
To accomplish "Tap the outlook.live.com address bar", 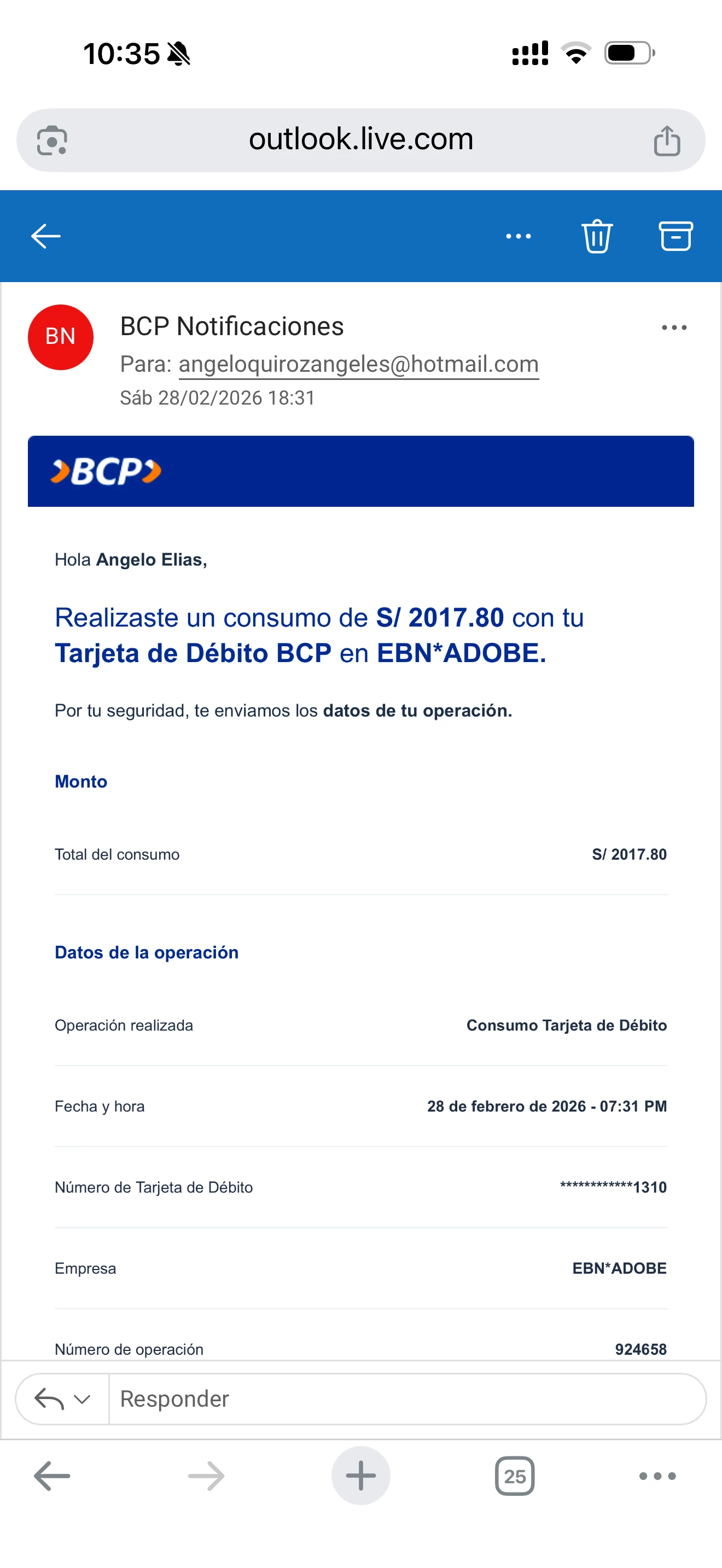I will point(360,140).
